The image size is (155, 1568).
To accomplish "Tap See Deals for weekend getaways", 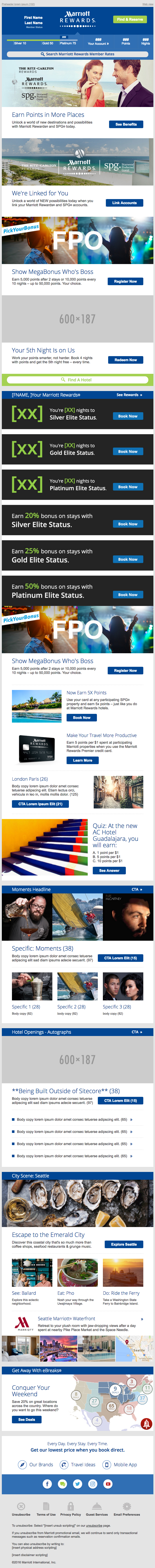I will [x=26, y=1419].
